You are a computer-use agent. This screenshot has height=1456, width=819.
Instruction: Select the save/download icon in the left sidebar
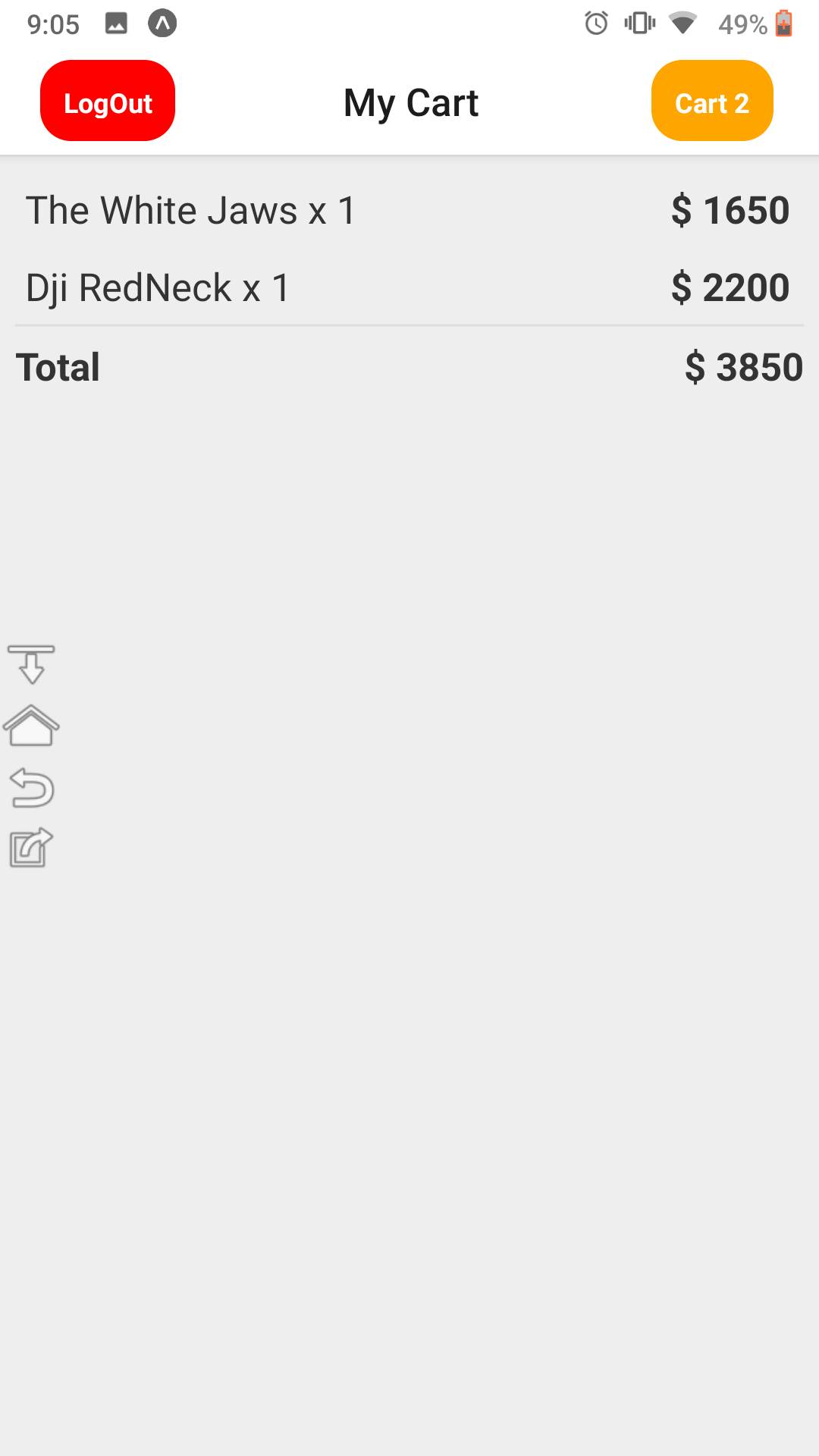pos(32,664)
